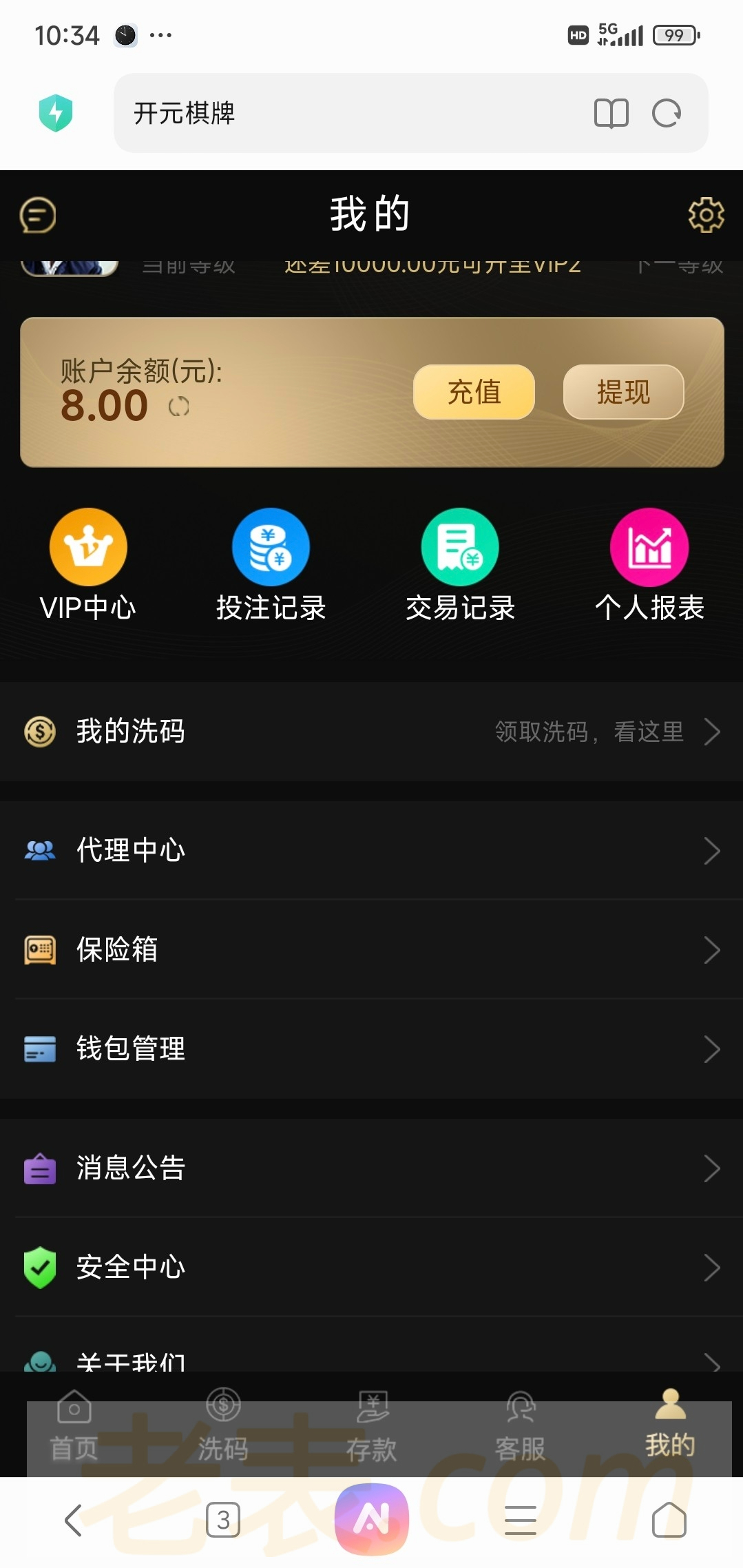Open 安全中心 security center
This screenshot has height=1568, width=743.
coord(372,1267)
